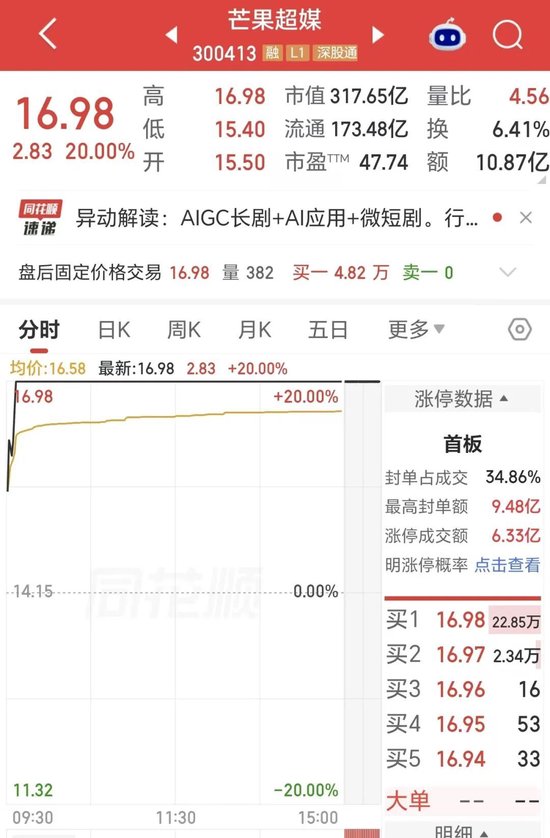Open the AI robot assistant

coord(447,35)
